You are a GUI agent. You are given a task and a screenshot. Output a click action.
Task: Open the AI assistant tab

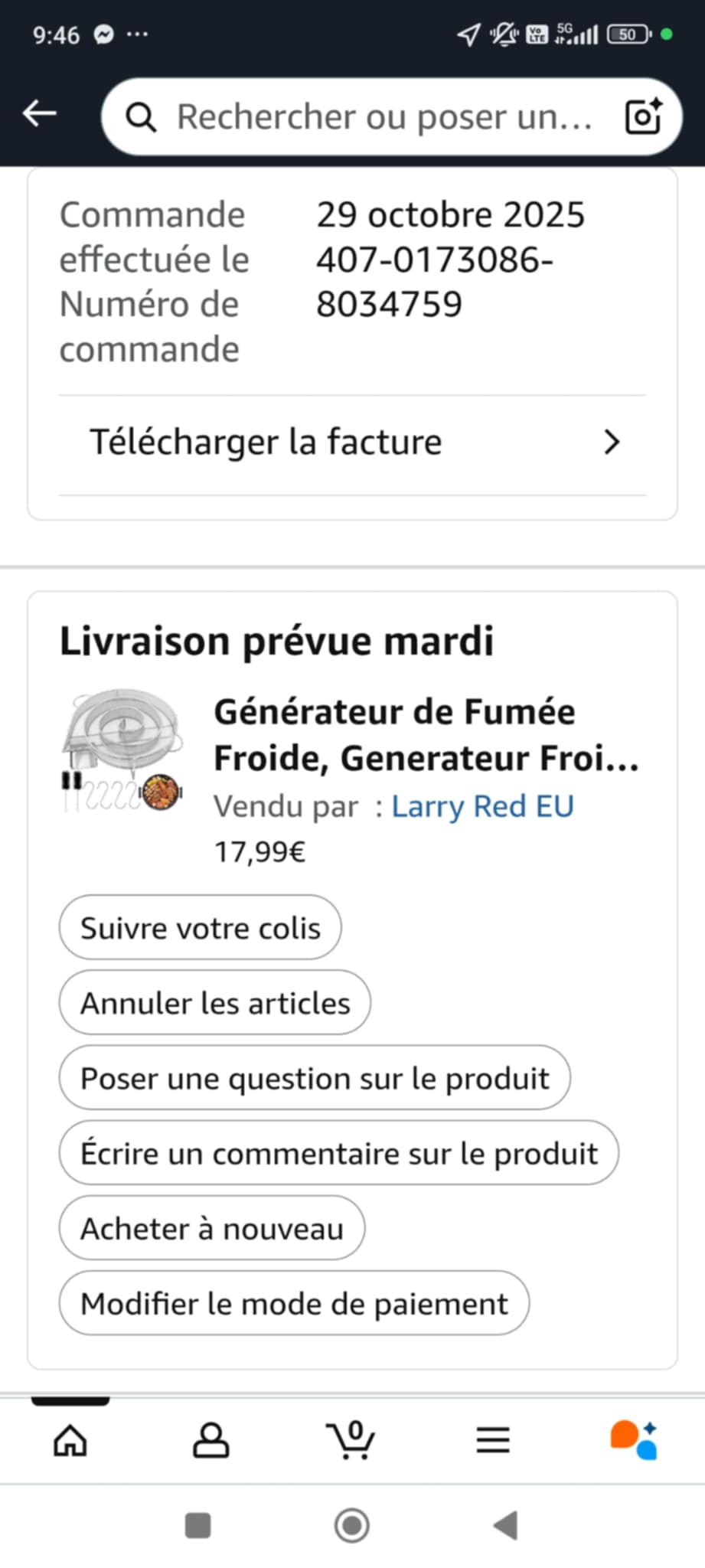(633, 1441)
